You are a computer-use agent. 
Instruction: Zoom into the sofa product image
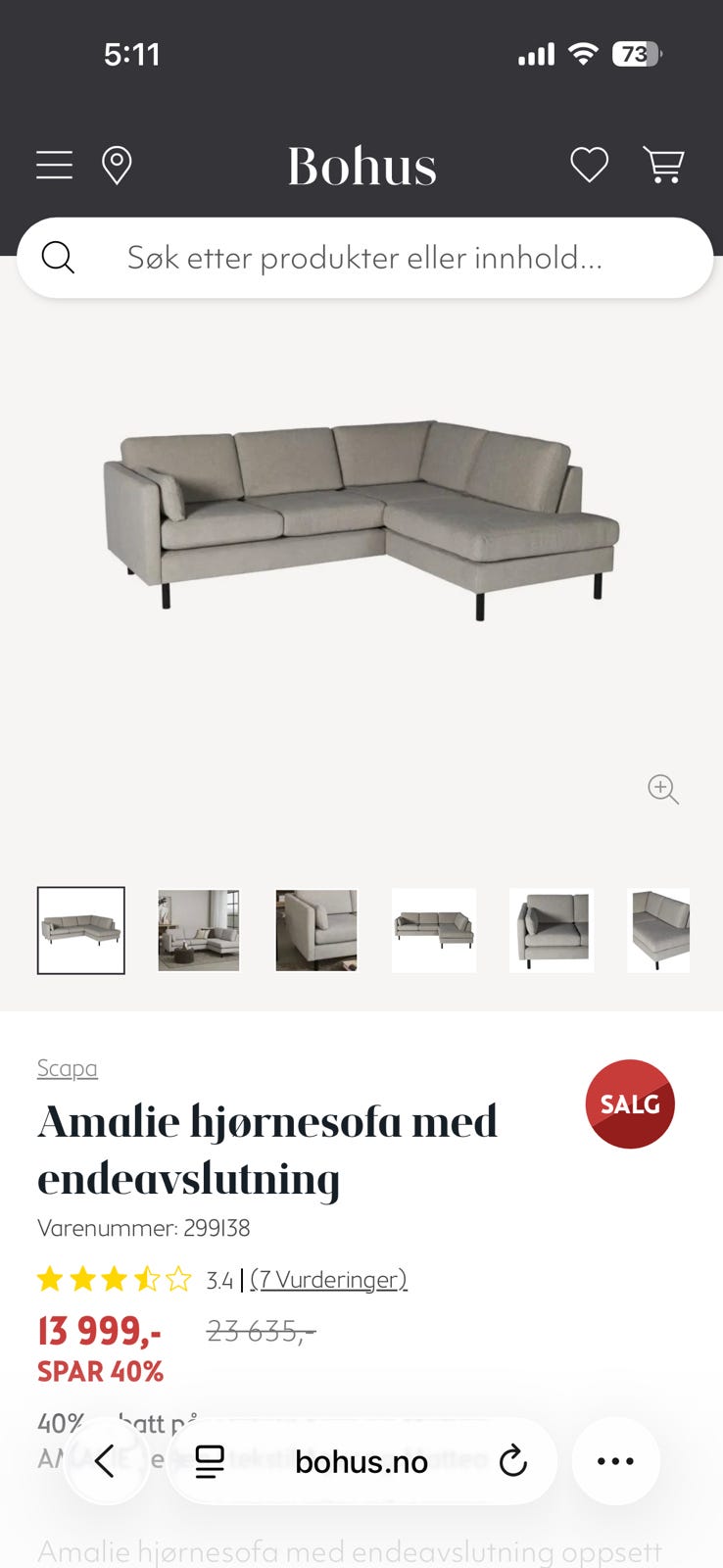(x=663, y=790)
